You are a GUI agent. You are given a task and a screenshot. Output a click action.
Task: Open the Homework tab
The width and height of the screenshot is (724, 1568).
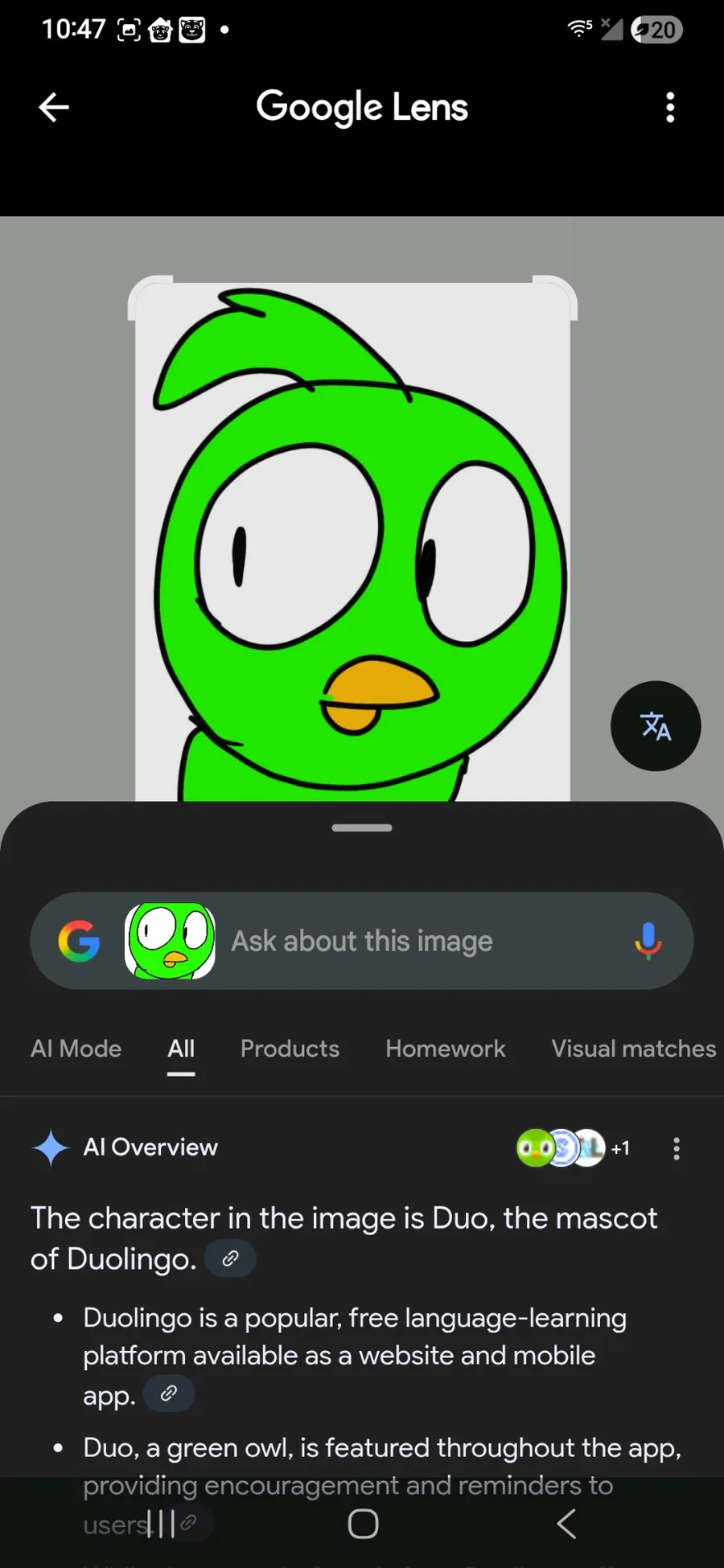click(x=446, y=1049)
